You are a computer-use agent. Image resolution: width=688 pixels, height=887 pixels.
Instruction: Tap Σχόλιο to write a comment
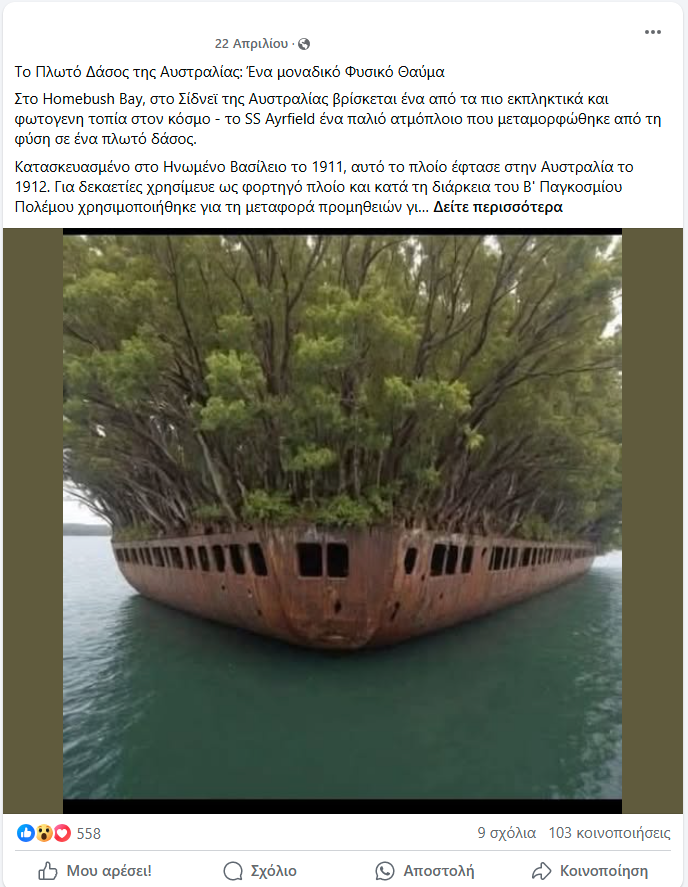click(x=260, y=870)
